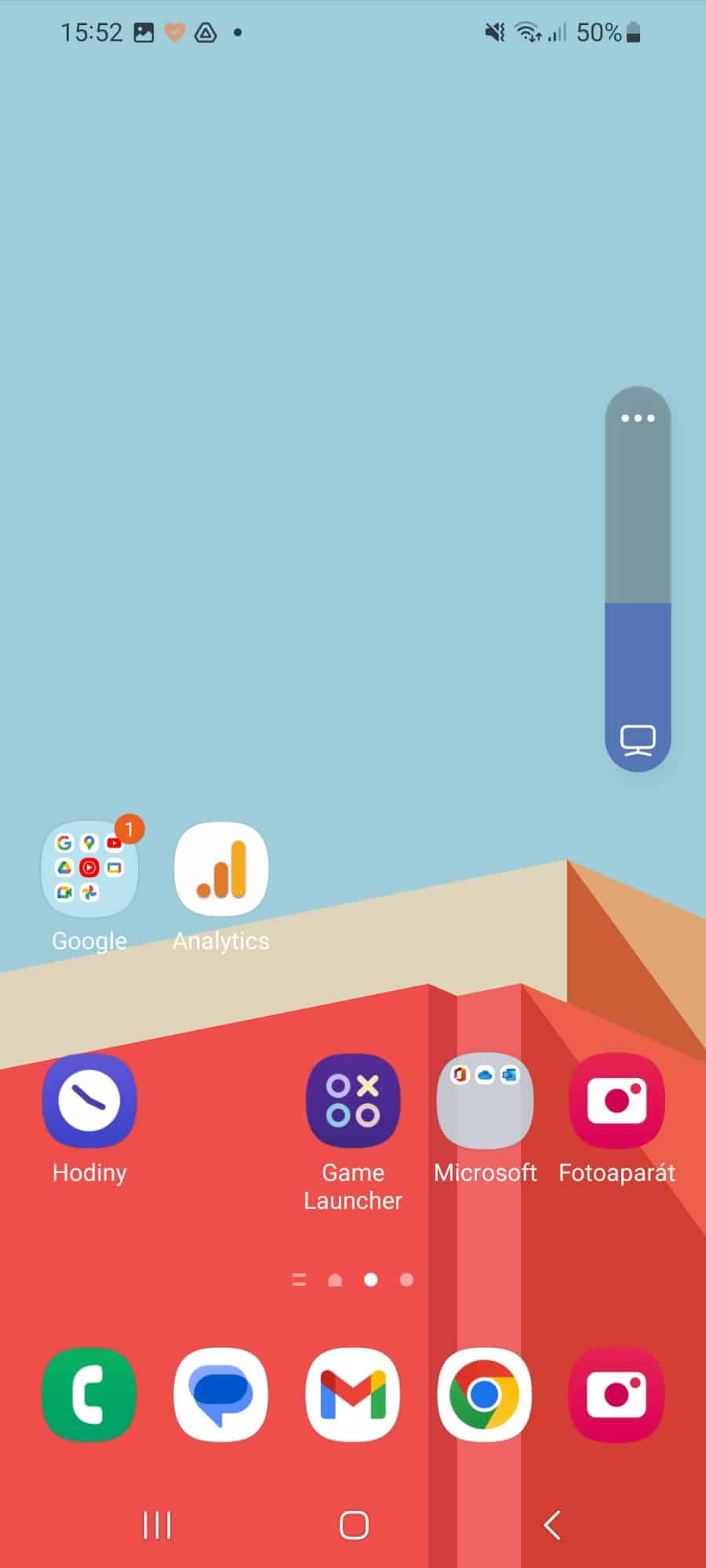
Task: Launch Chrome browser from the dock
Action: coord(485,1395)
